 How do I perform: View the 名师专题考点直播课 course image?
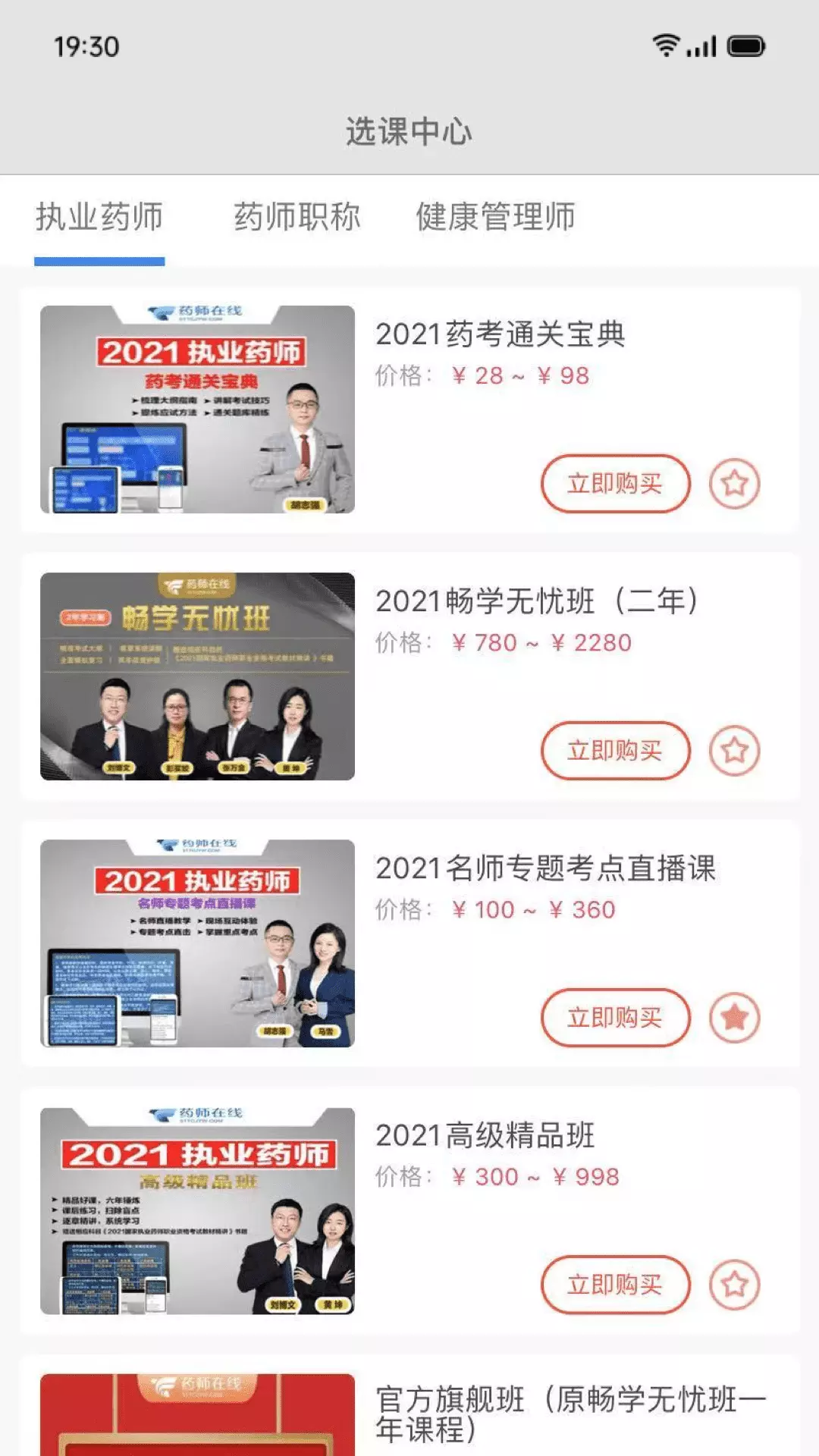point(197,943)
